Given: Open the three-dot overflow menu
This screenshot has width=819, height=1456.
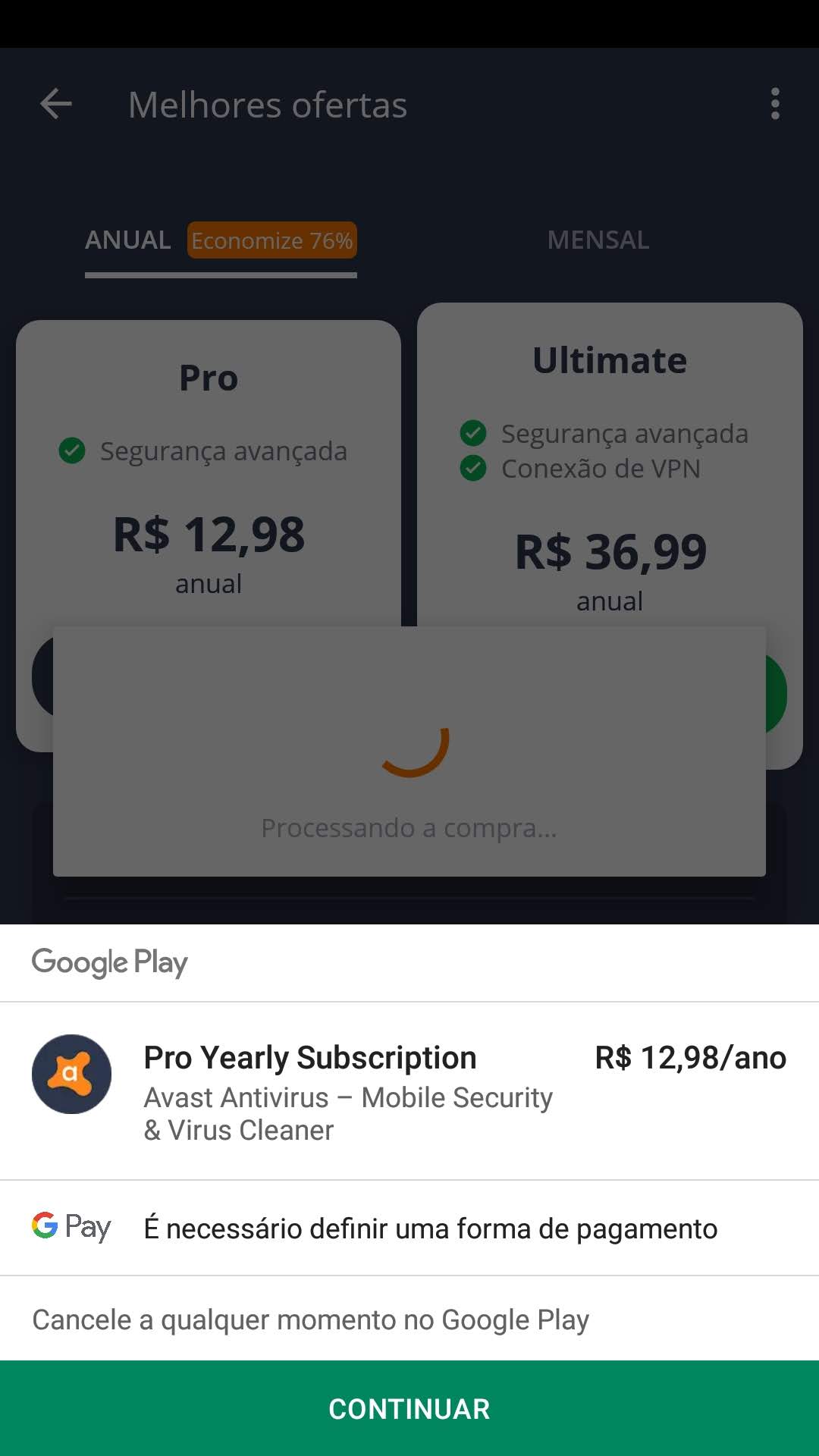Looking at the screenshot, I should 774,105.
